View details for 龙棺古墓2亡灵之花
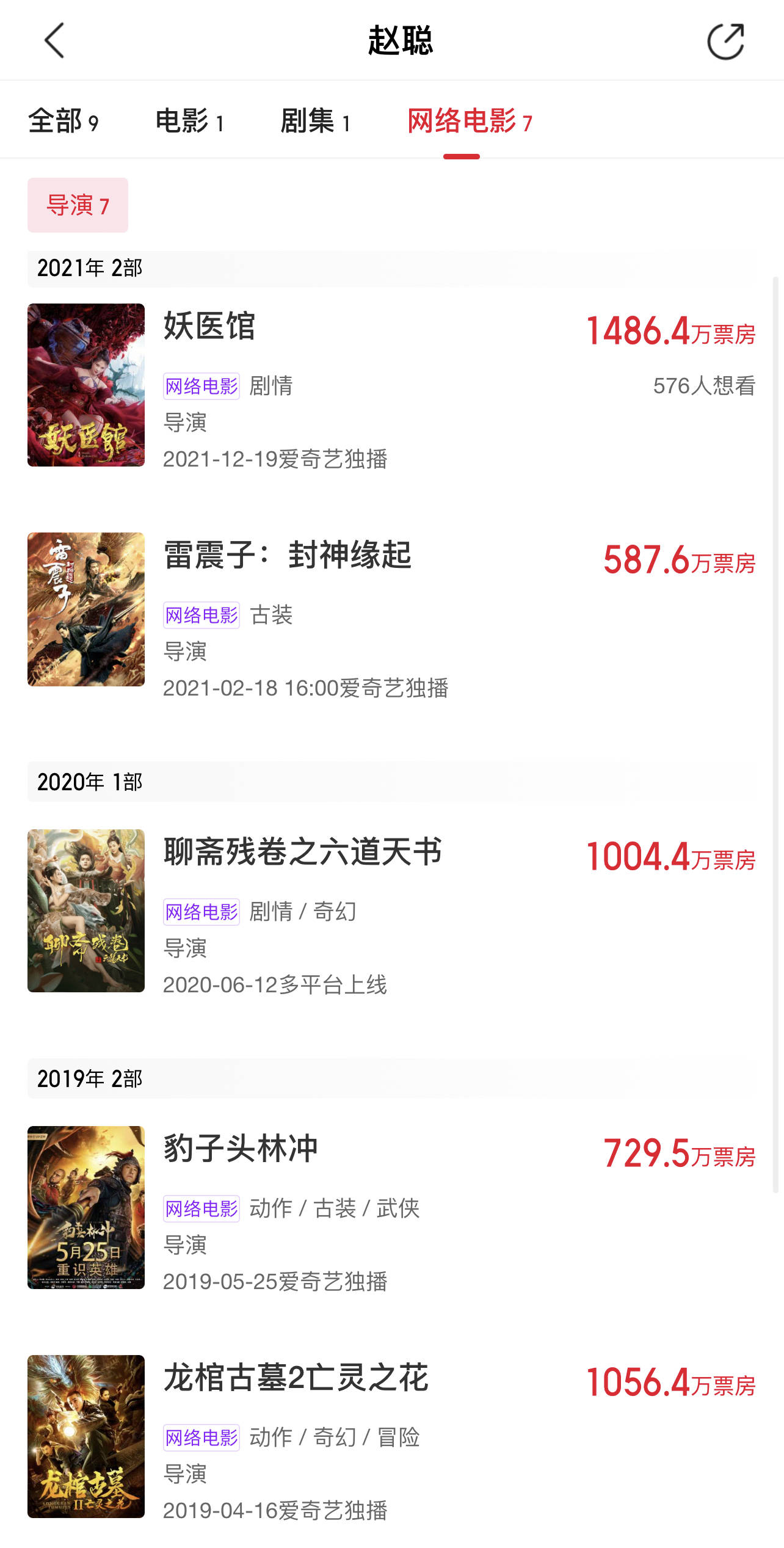The height and width of the screenshot is (1548, 784). point(296,1378)
